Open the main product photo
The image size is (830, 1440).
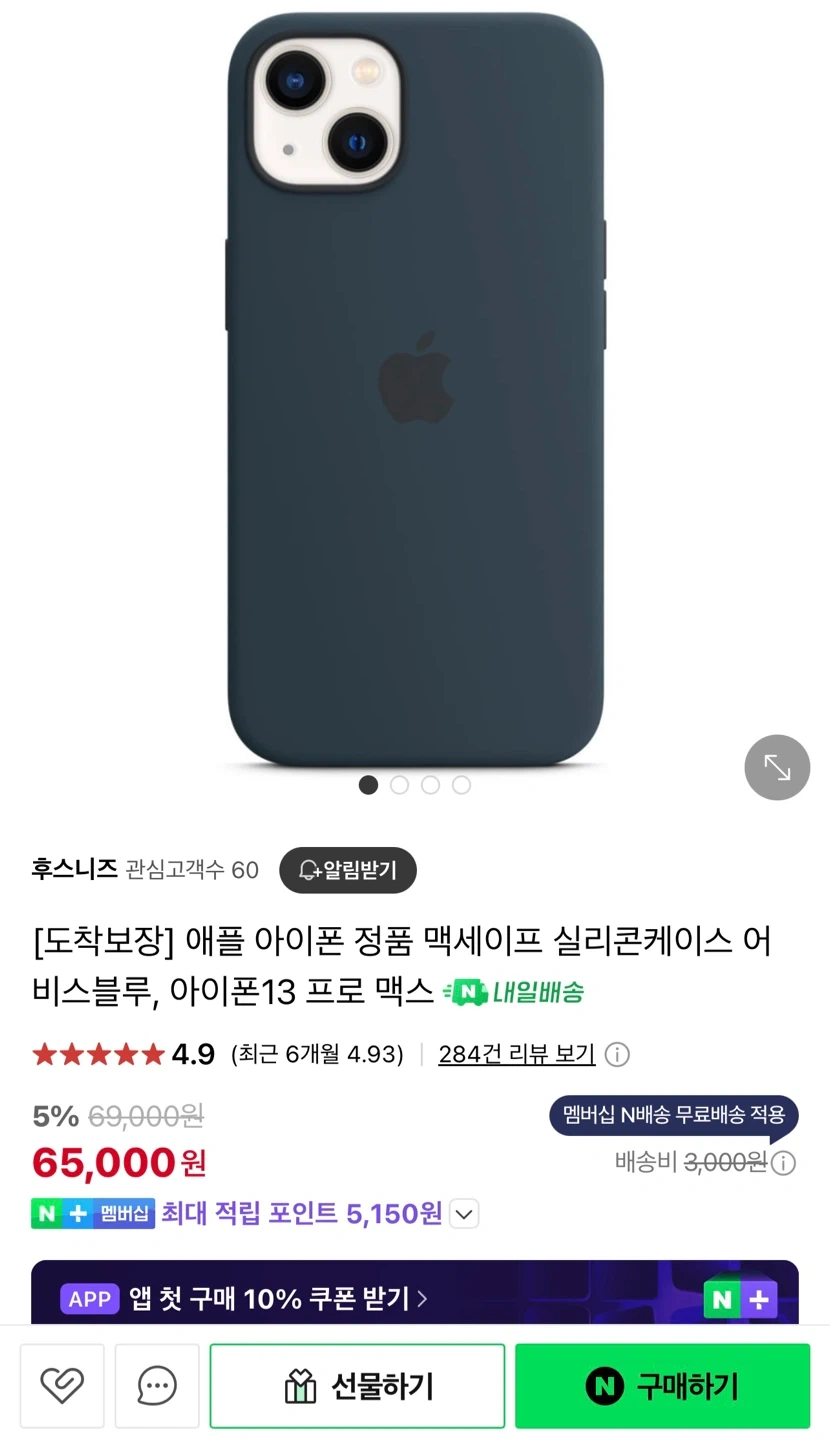click(x=415, y=390)
